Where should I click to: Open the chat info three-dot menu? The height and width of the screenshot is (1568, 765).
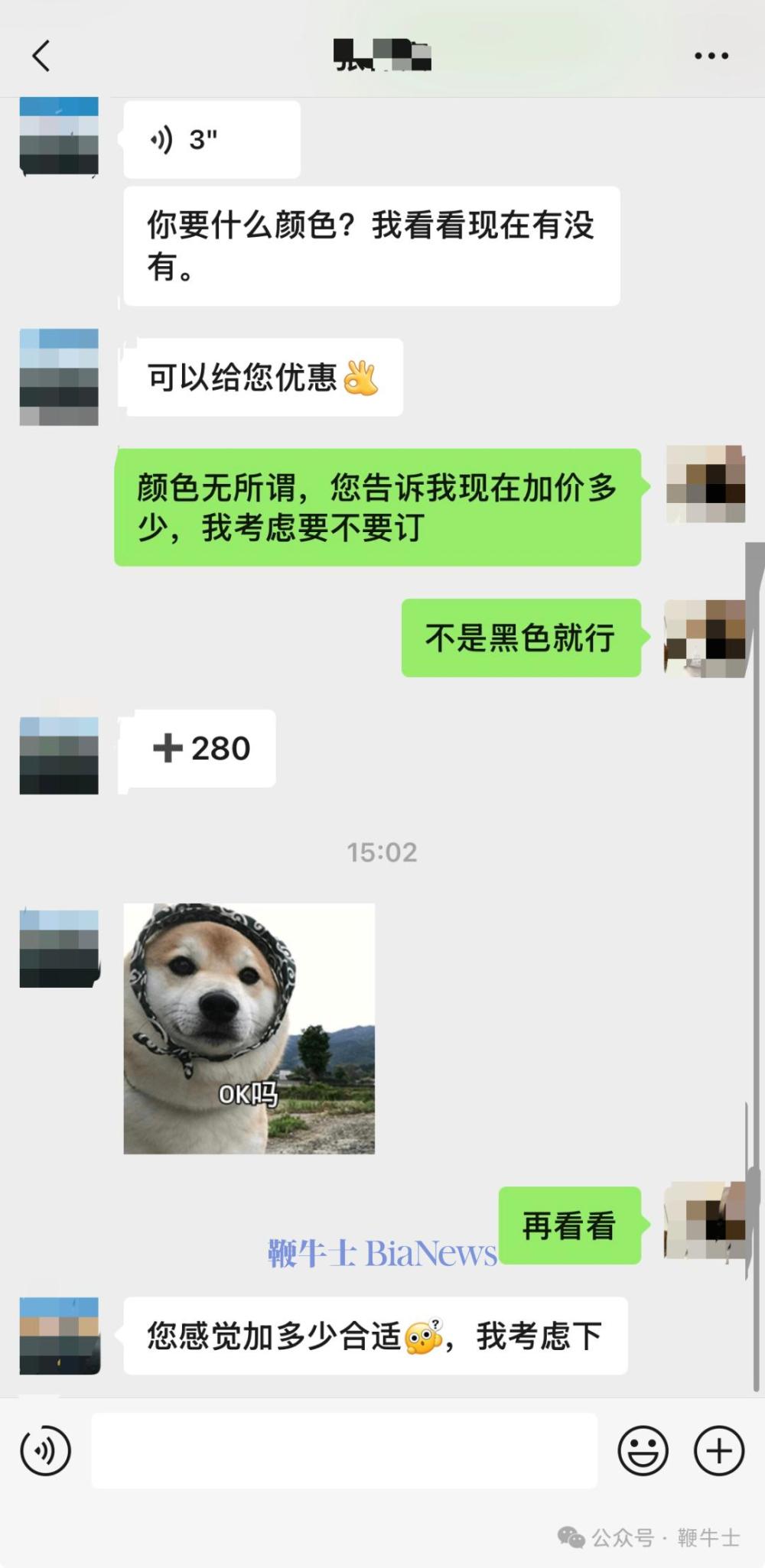click(711, 56)
